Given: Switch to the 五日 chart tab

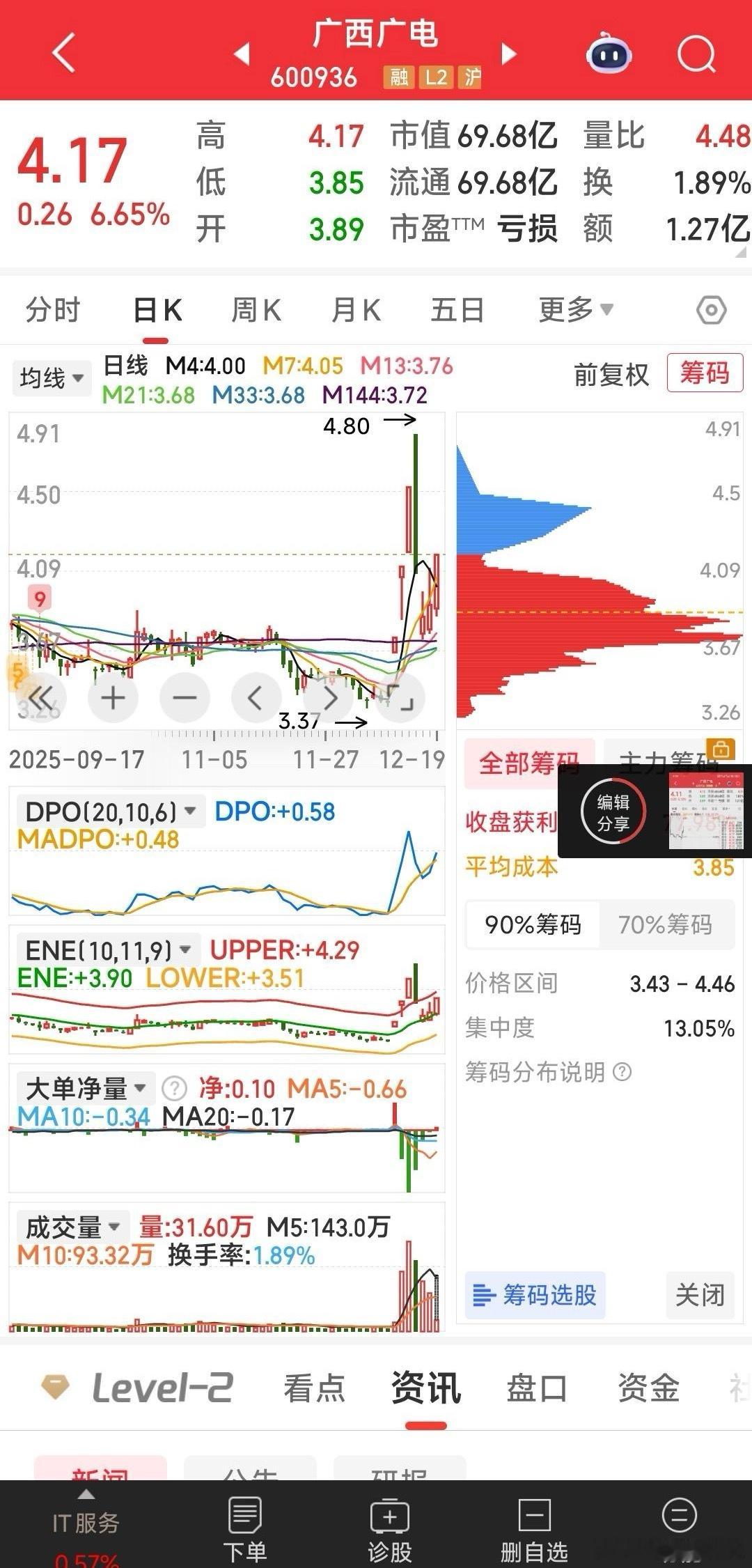Looking at the screenshot, I should click(457, 310).
